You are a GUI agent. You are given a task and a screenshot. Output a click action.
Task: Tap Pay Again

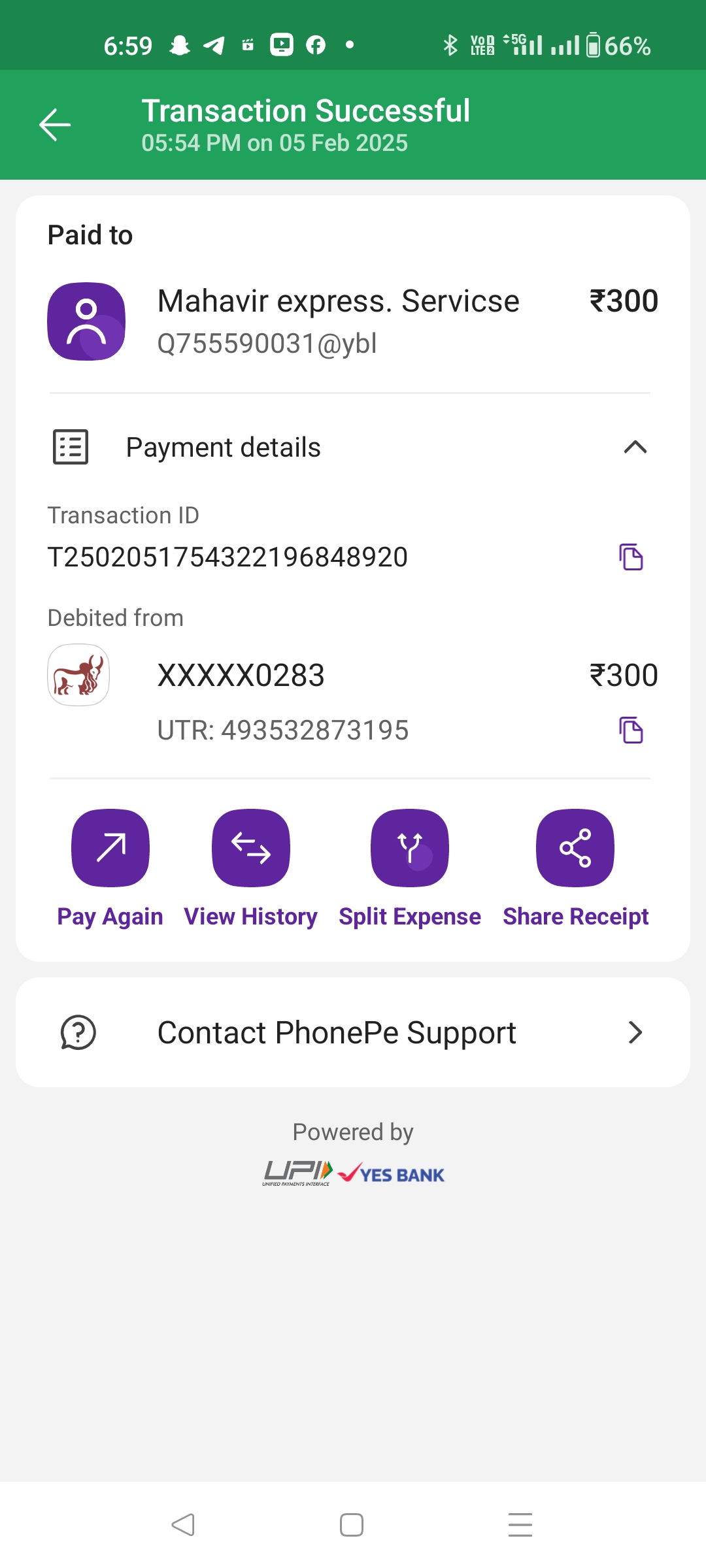pos(110,868)
